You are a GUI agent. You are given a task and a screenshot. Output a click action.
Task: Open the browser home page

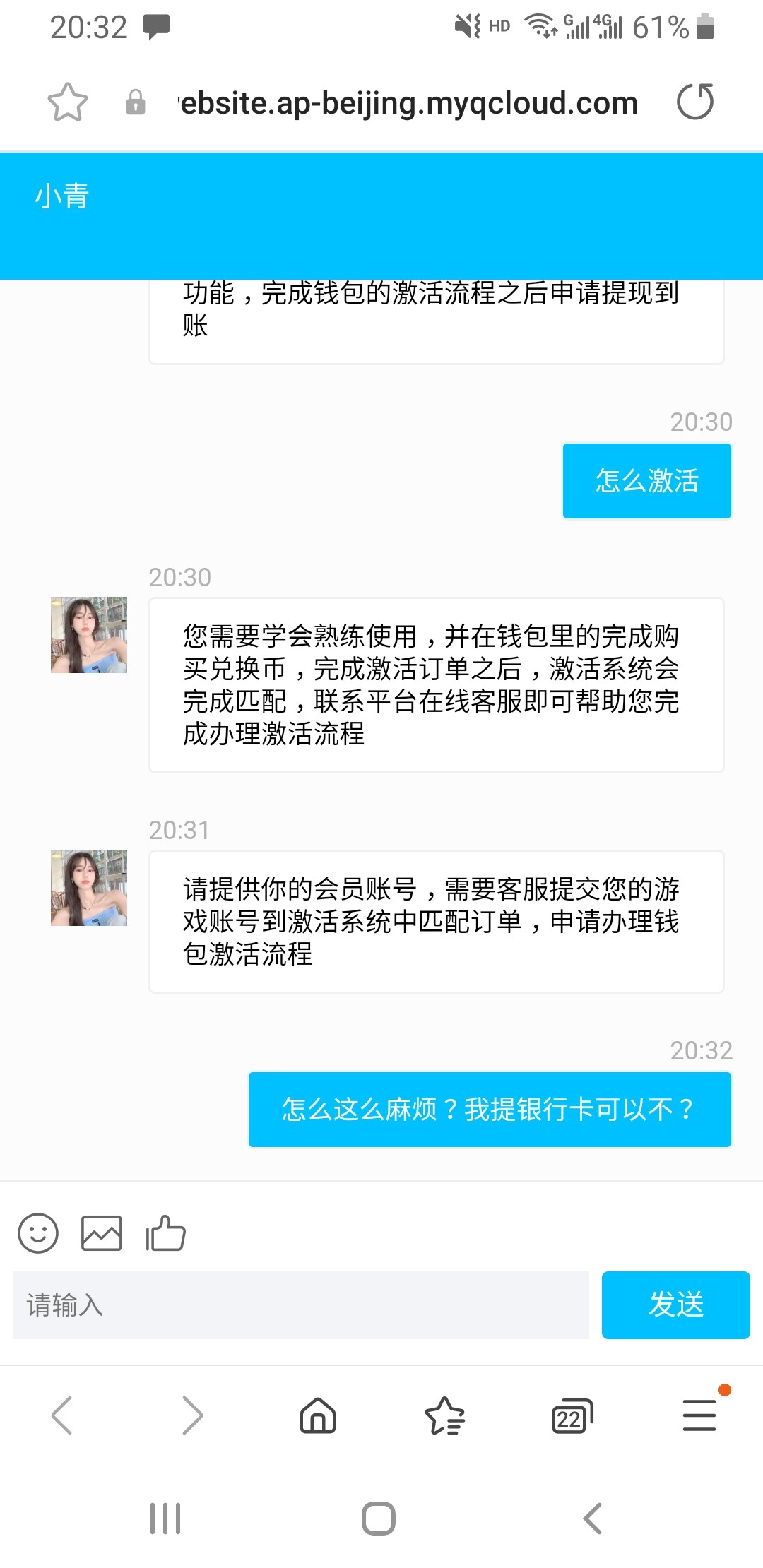pos(318,1415)
